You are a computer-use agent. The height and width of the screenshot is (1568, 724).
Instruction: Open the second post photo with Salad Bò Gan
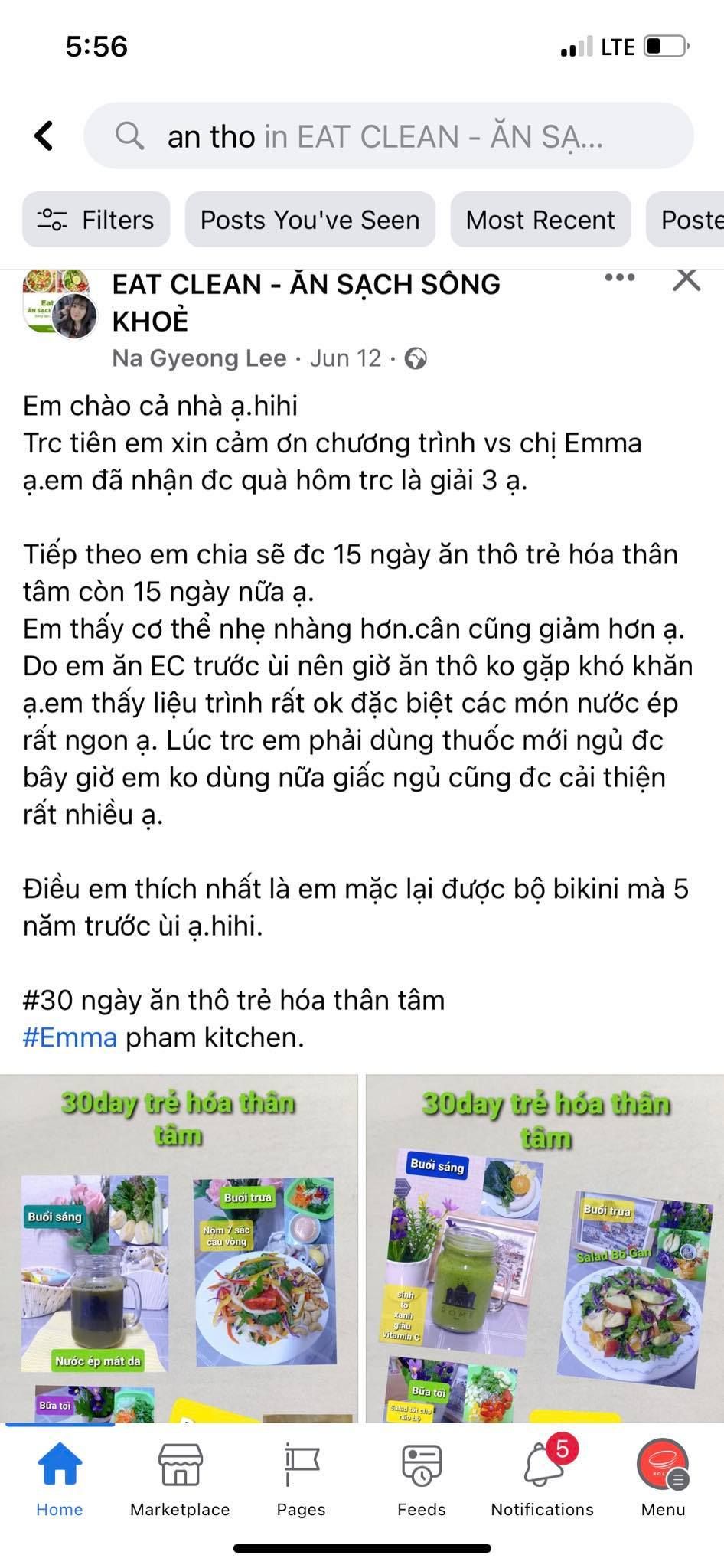545,1248
